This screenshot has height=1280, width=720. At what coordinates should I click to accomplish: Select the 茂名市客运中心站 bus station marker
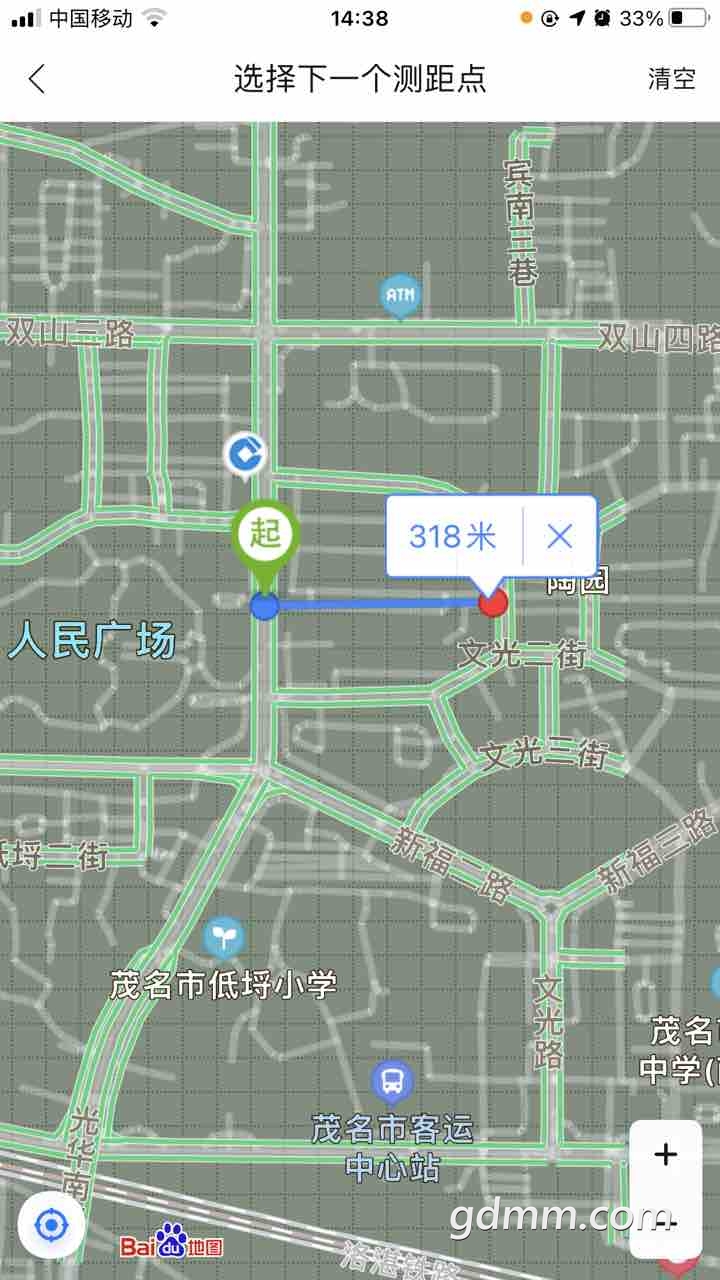[x=393, y=1081]
